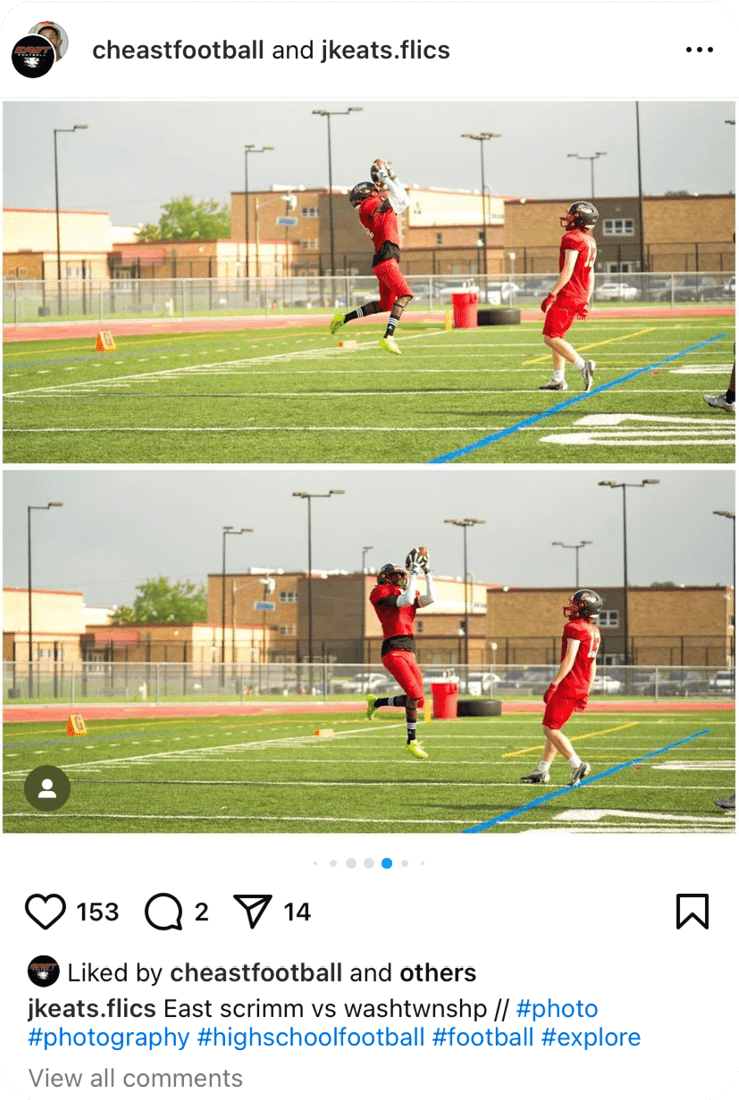
Task: Show tagged people on the photo
Action: tap(47, 788)
